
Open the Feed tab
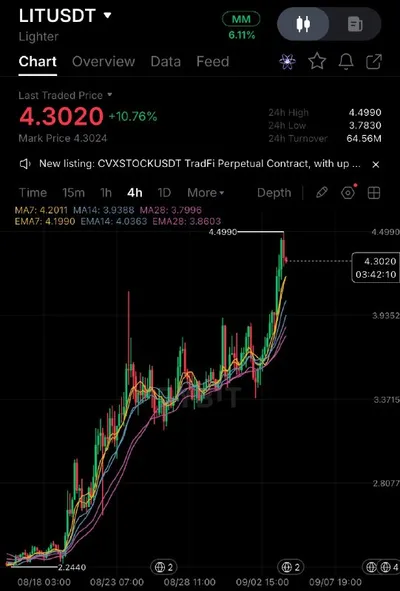pyautogui.click(x=213, y=61)
